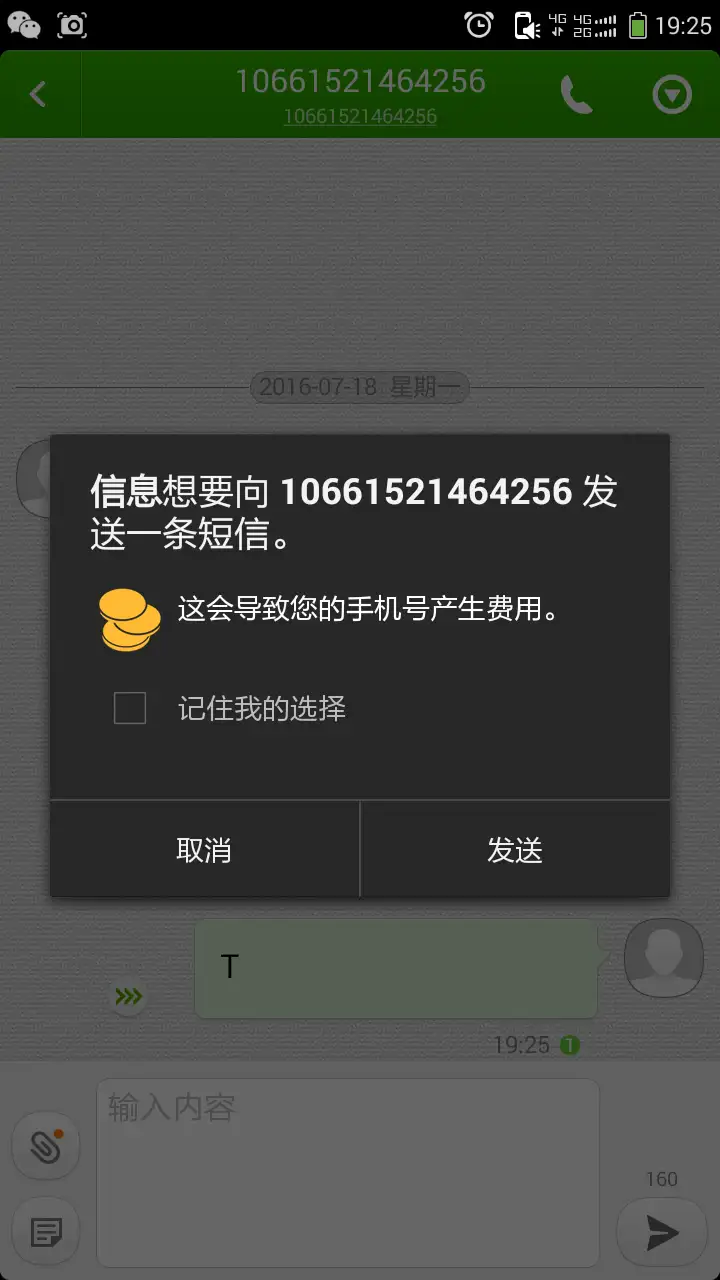Viewport: 720px width, 1280px height.
Task: Confirm sending with the 发送 button
Action: 515,850
